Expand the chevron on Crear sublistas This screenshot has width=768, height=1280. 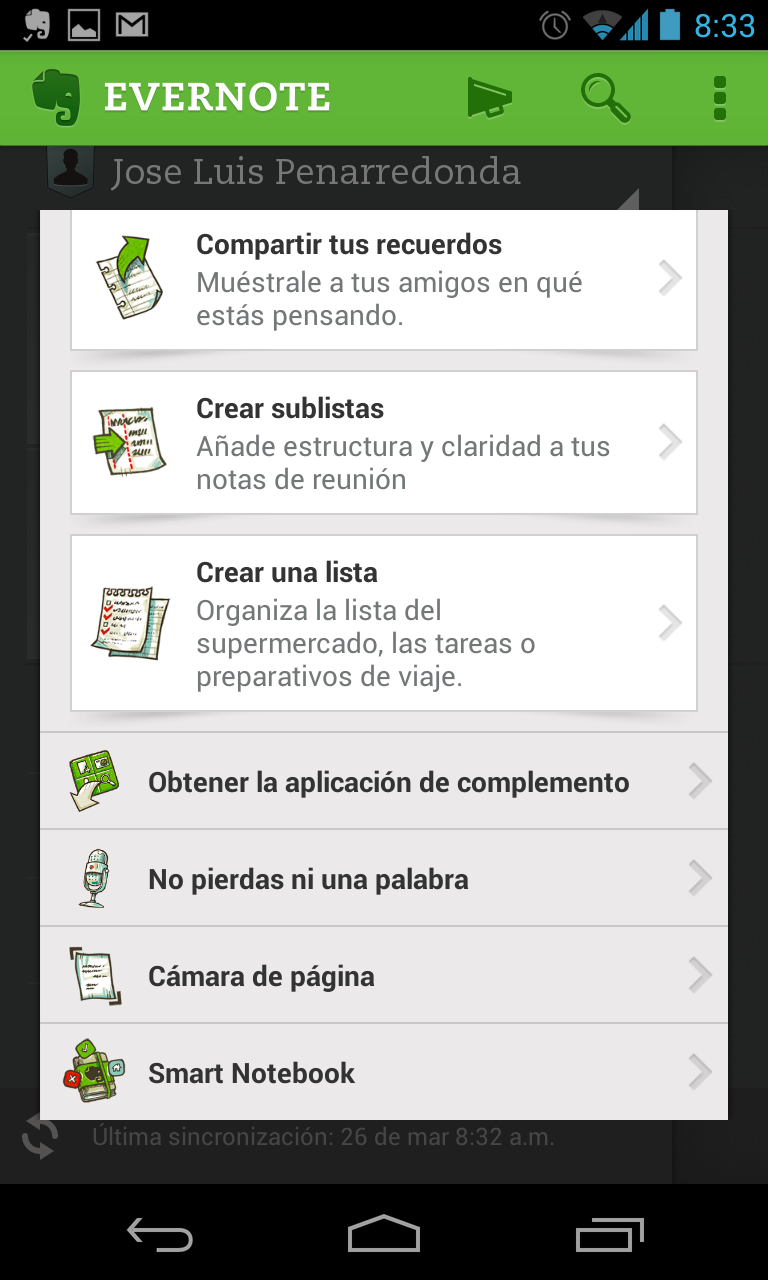[x=670, y=441]
